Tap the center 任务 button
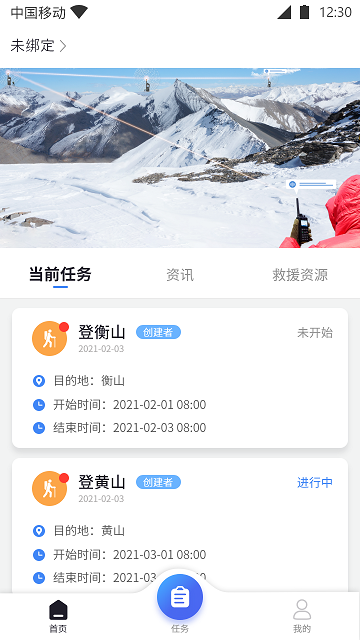The width and height of the screenshot is (360, 640). (x=180, y=598)
